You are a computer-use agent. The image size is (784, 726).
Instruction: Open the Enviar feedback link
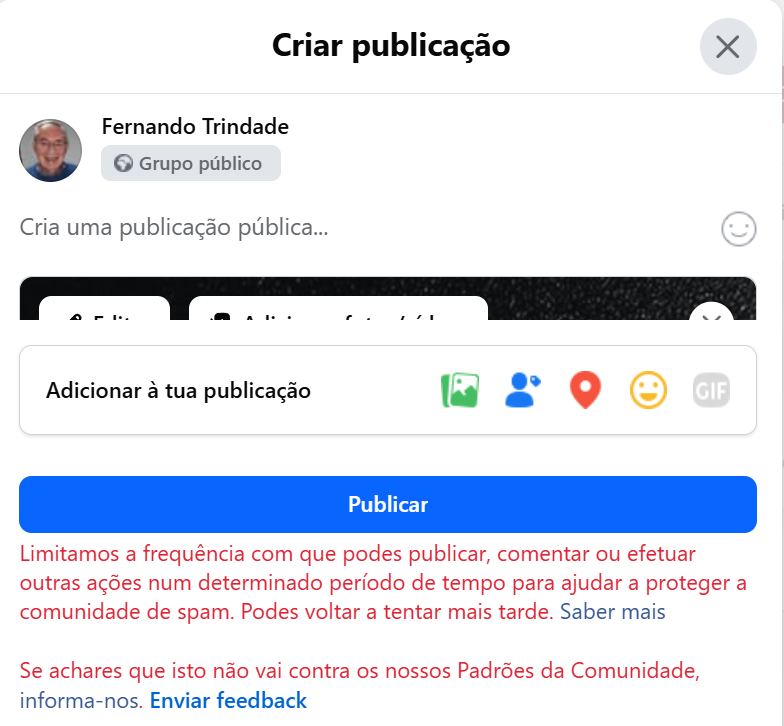(228, 700)
